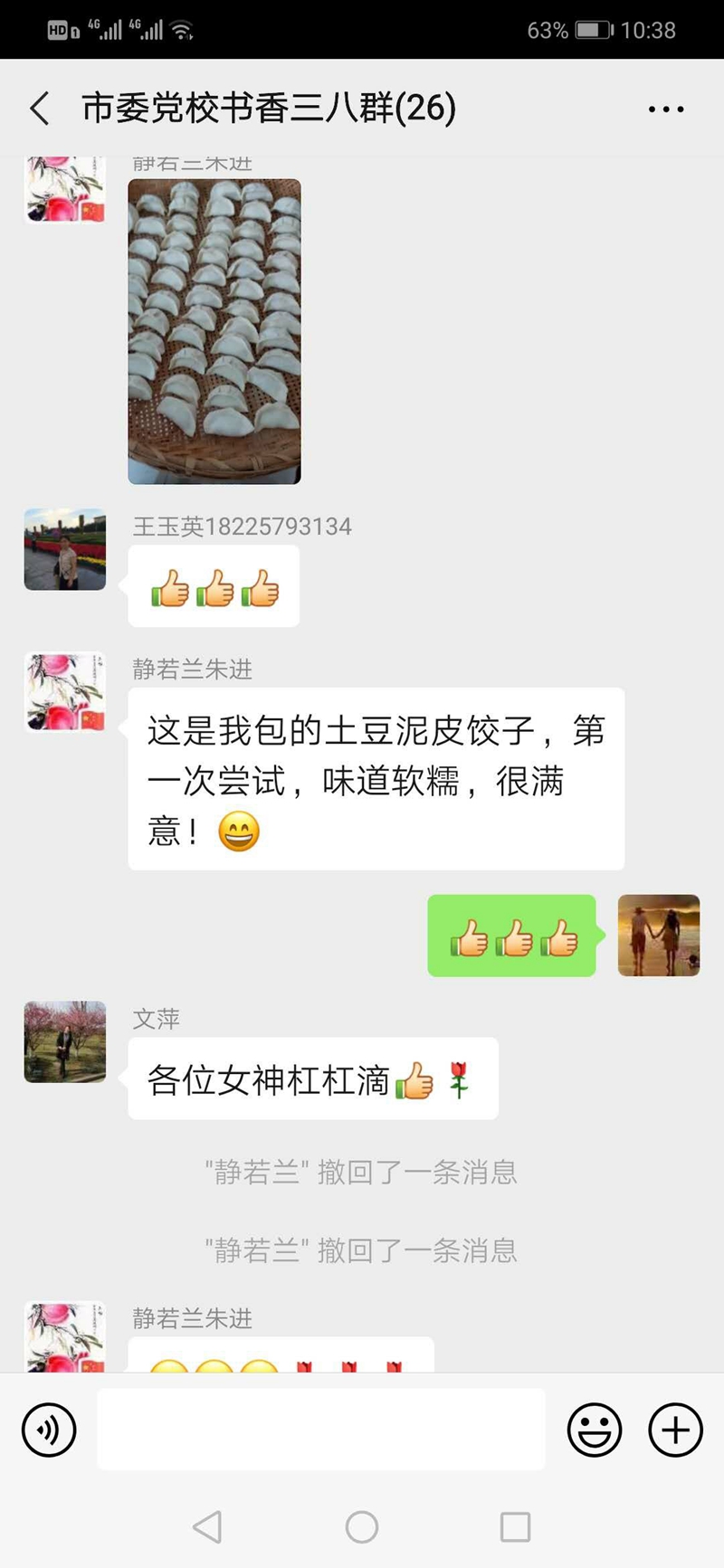Screen dimensions: 724x1568
Task: Open 静若兰朱进's avatar beside the potato dumpling message
Action: 65,692
